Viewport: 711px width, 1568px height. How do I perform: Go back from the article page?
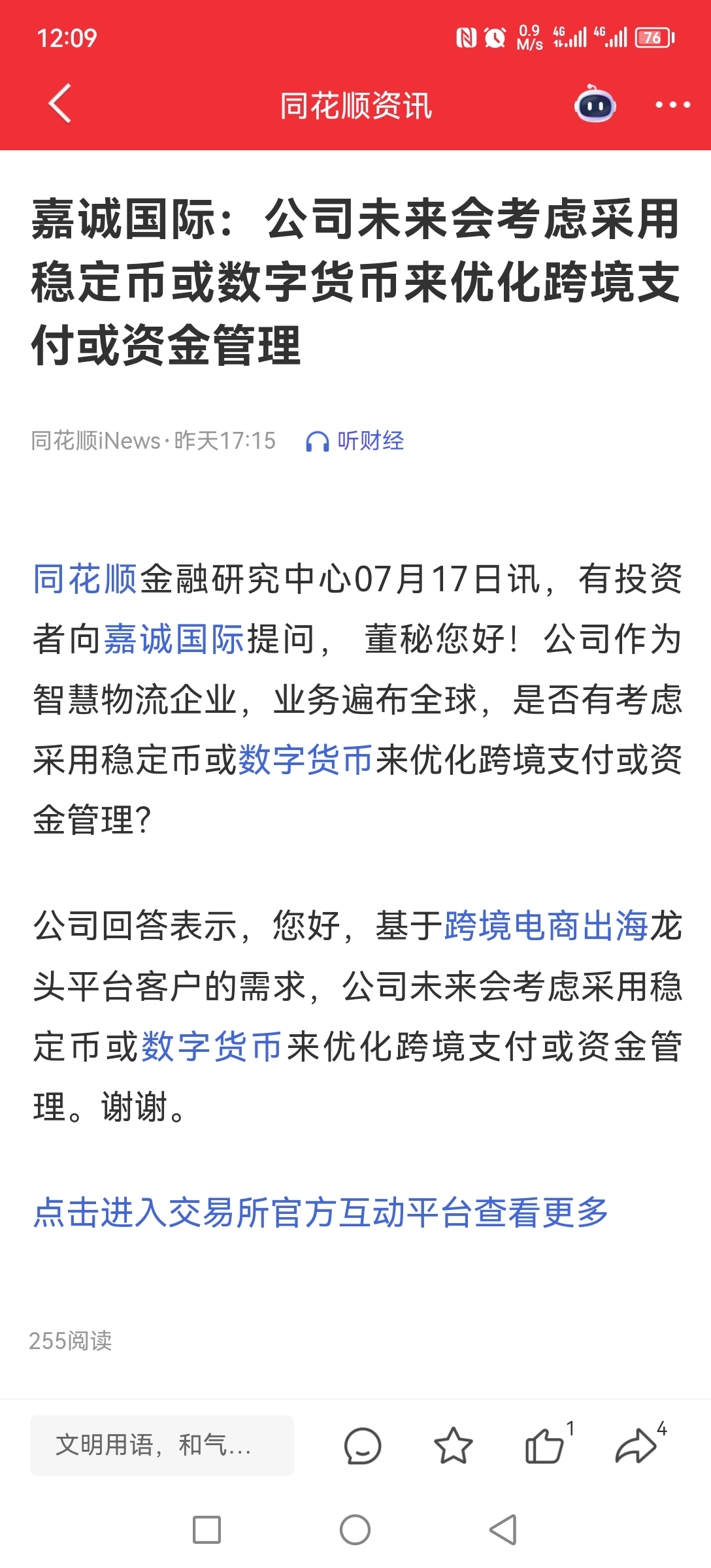59,104
